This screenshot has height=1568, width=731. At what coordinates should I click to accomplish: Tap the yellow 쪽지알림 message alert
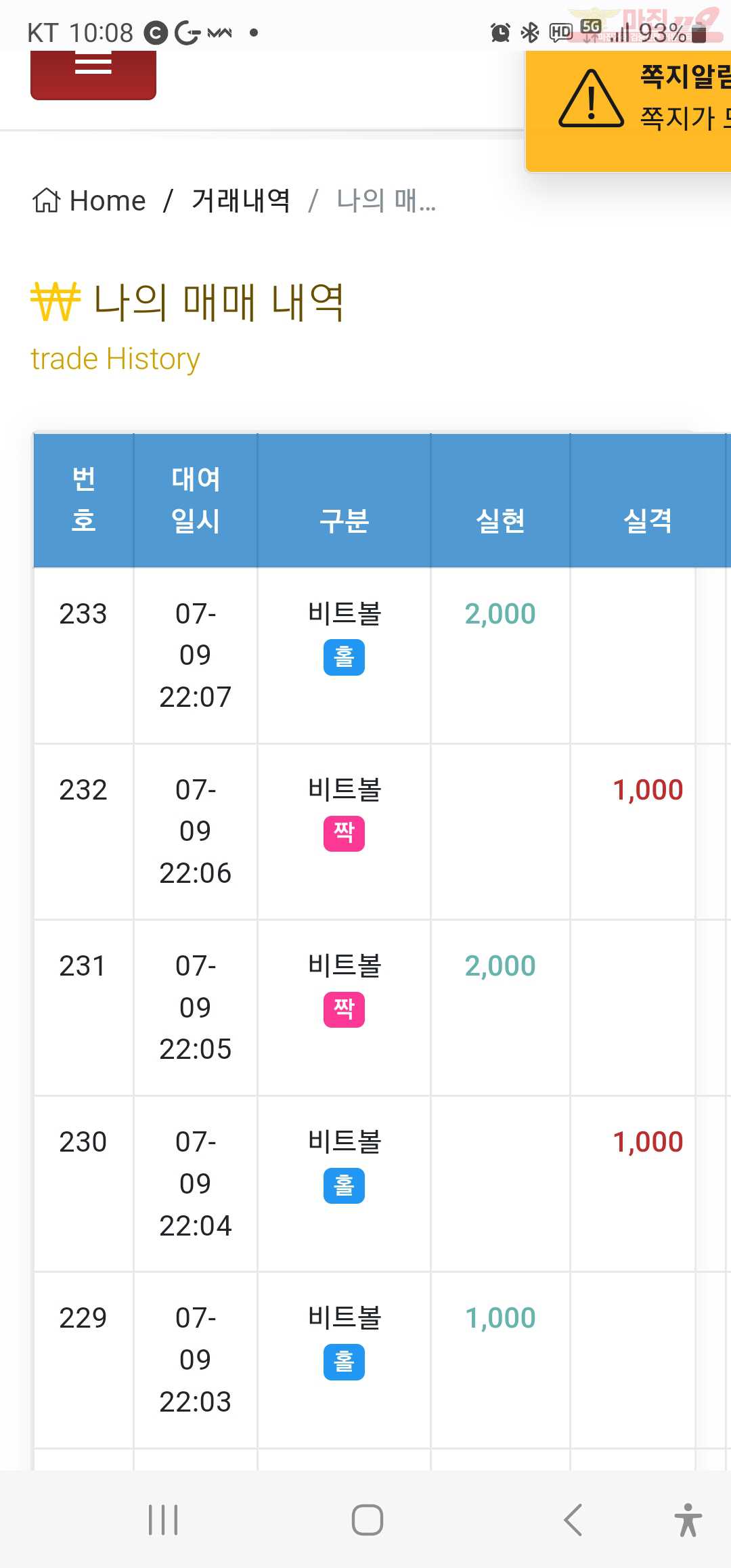point(629,111)
